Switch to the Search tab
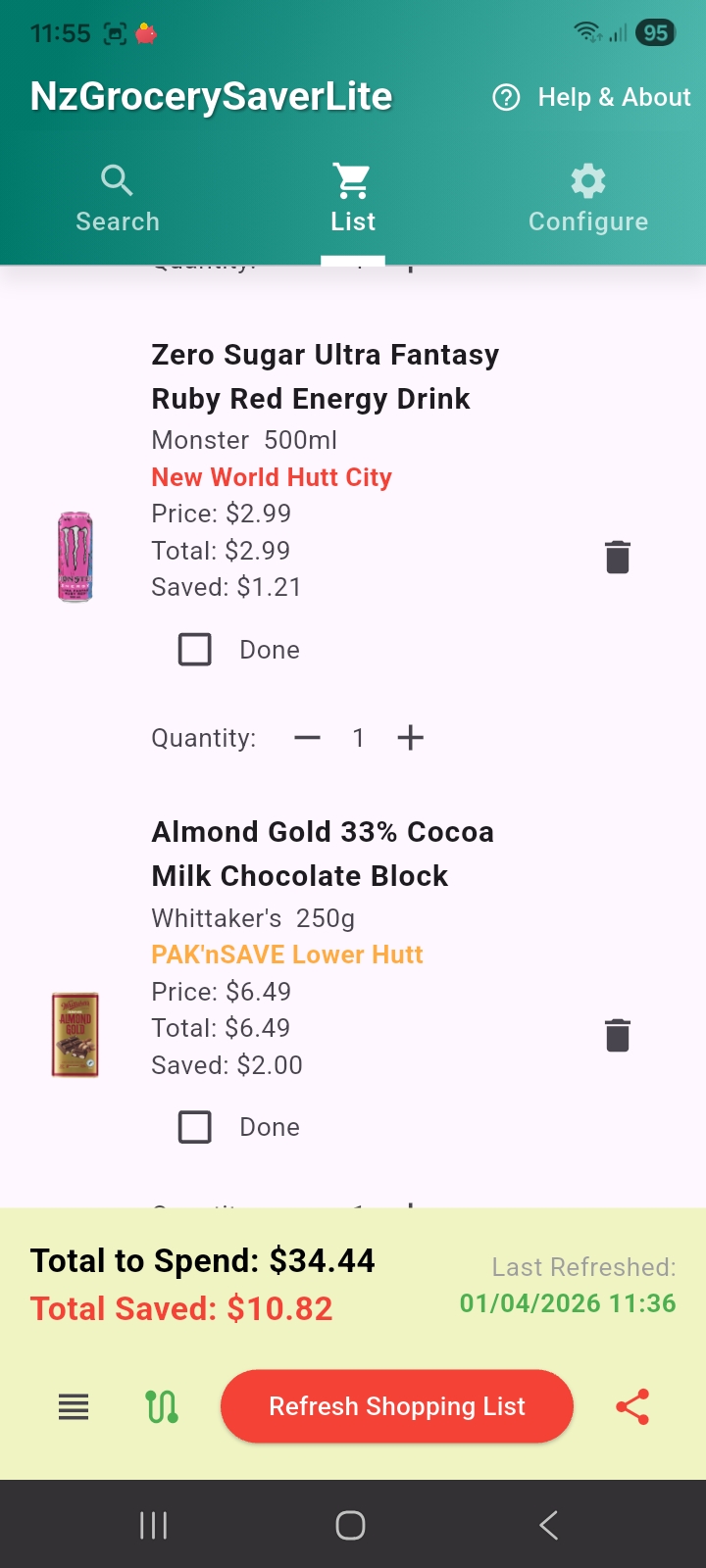 click(117, 197)
